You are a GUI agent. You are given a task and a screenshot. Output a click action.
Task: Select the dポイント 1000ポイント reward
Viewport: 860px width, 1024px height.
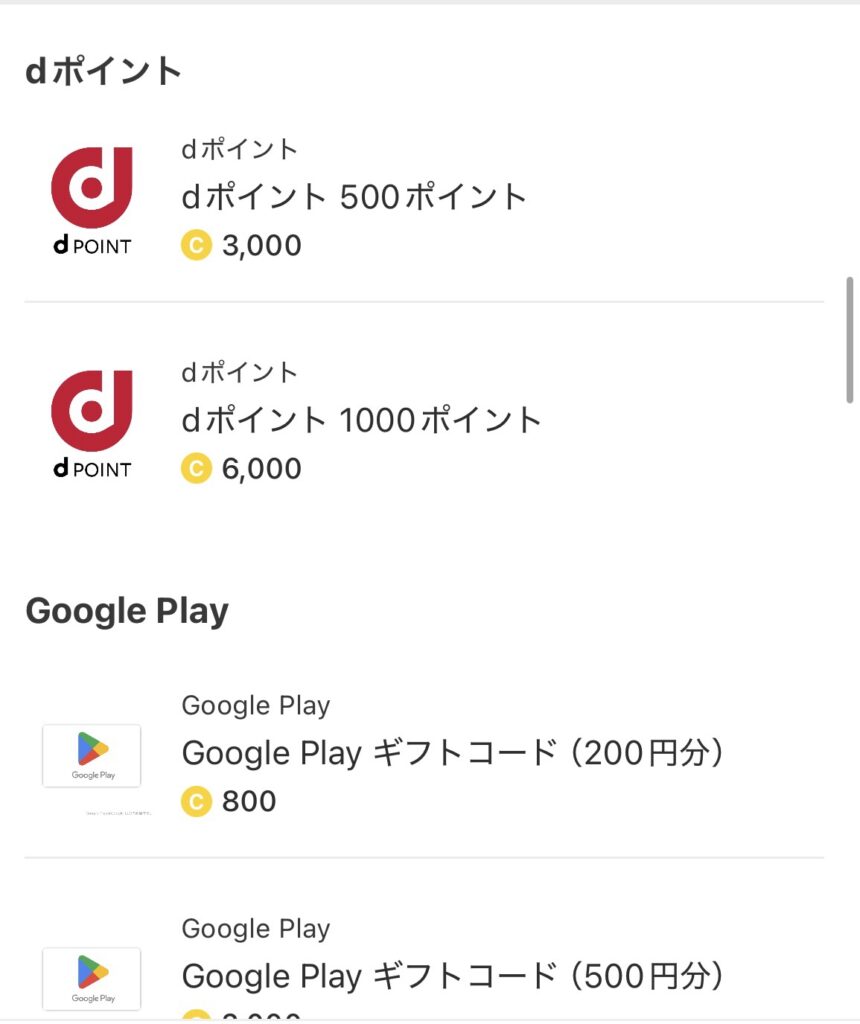pos(361,420)
